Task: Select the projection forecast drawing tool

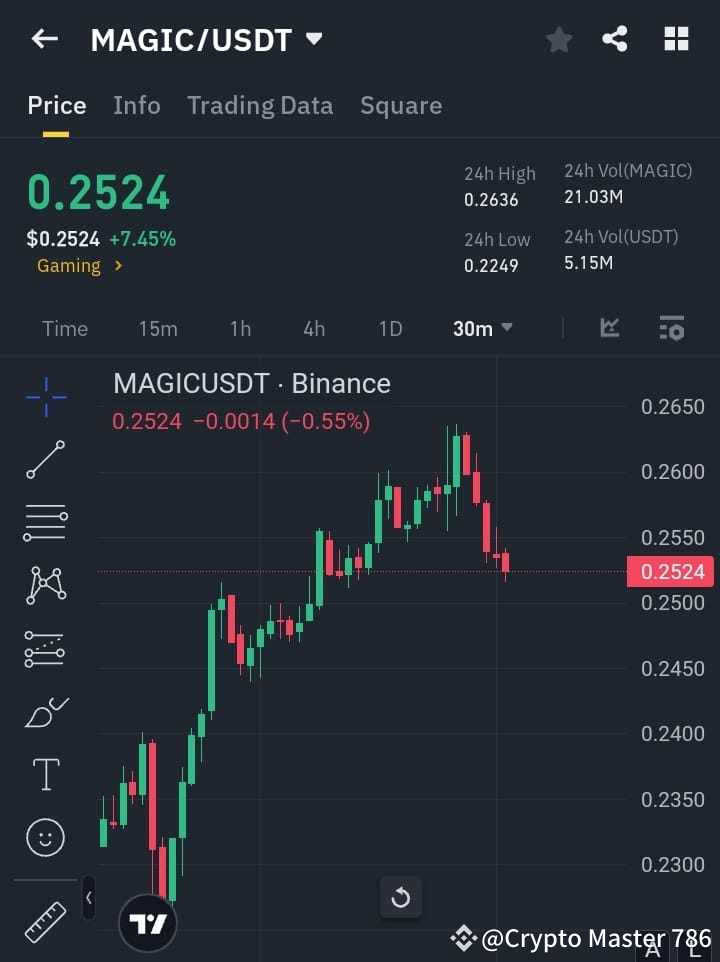Action: pos(44,648)
